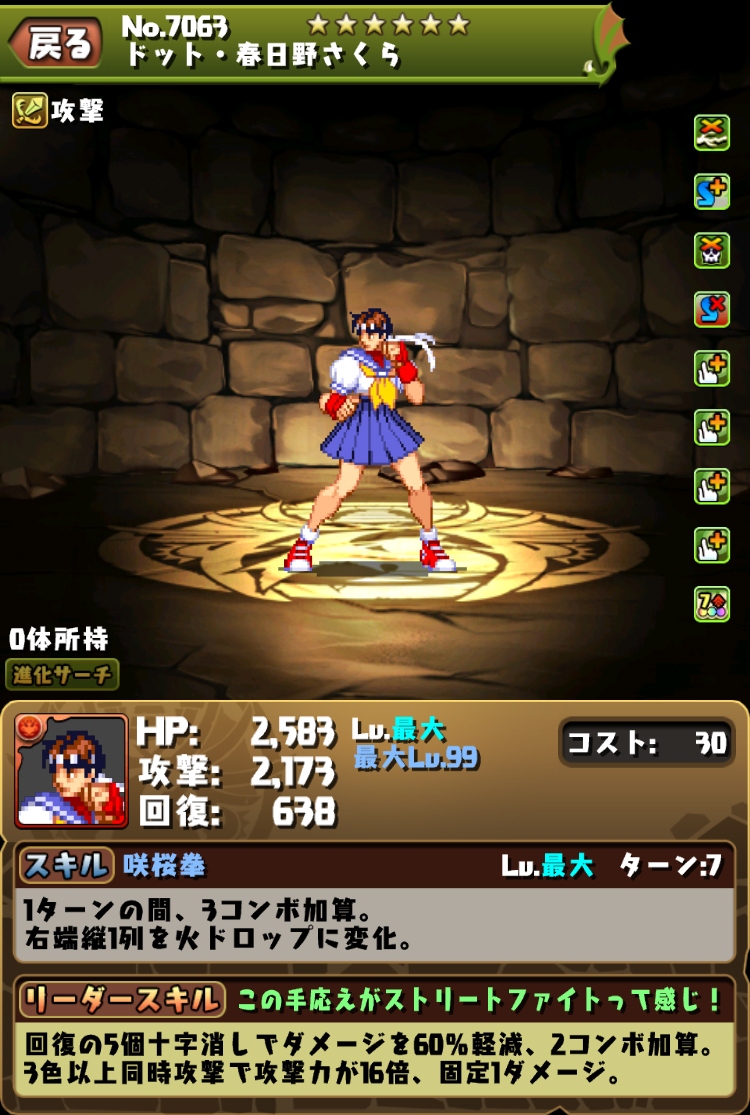
Task: Open the 進化サーチ evolution search
Action: tap(62, 674)
